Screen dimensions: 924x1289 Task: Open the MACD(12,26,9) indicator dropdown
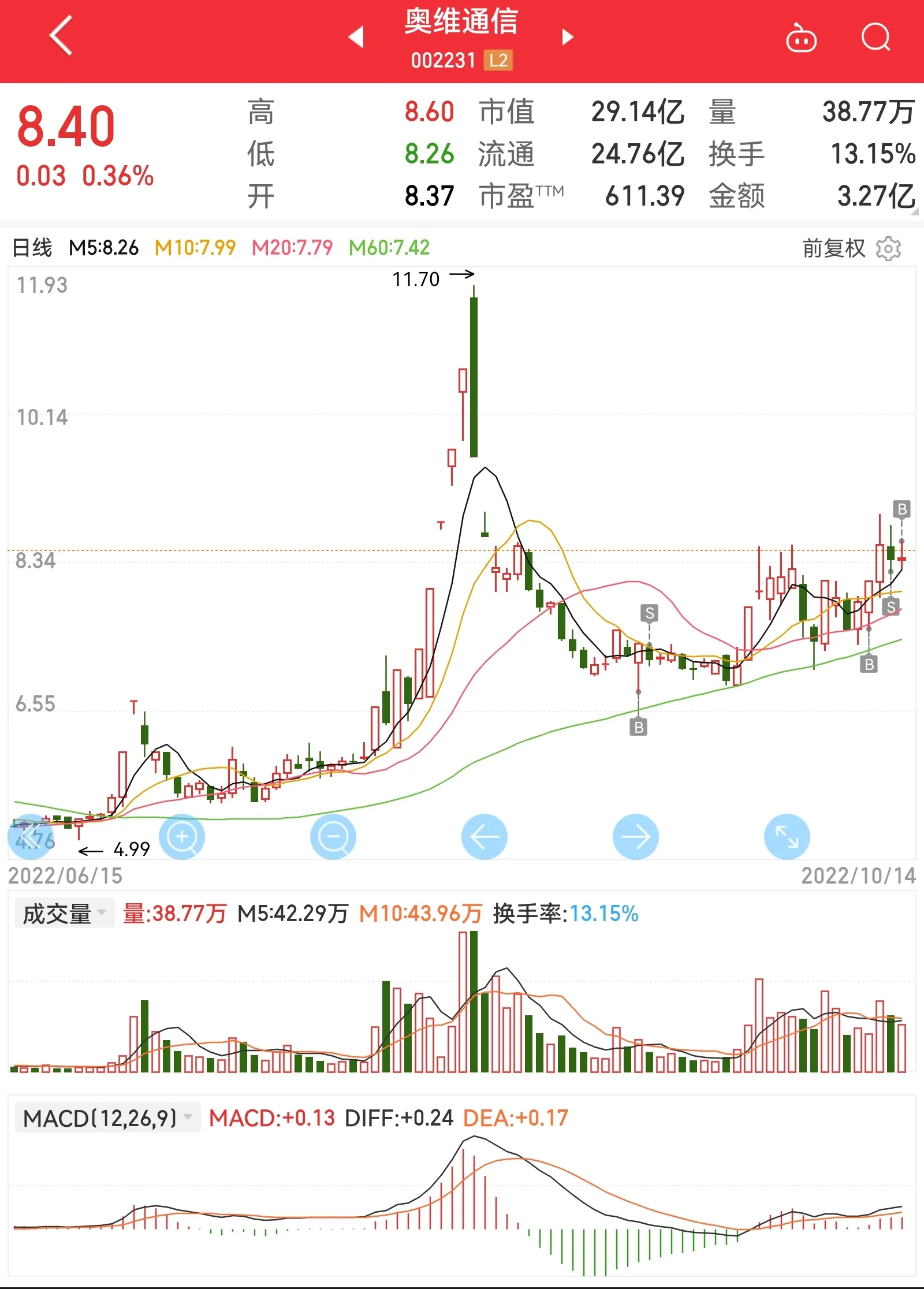click(x=107, y=1118)
